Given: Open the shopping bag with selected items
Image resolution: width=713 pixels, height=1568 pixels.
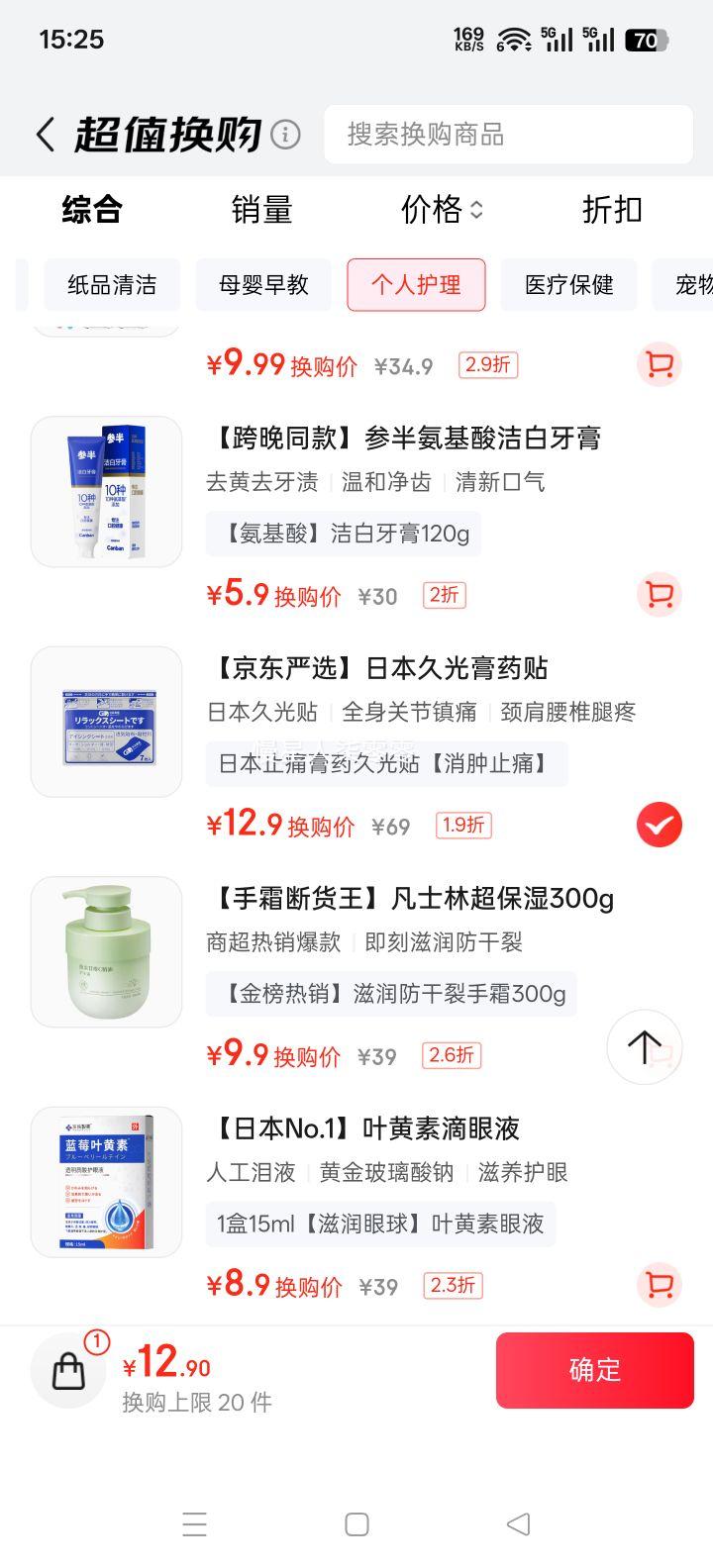Looking at the screenshot, I should click(69, 1371).
